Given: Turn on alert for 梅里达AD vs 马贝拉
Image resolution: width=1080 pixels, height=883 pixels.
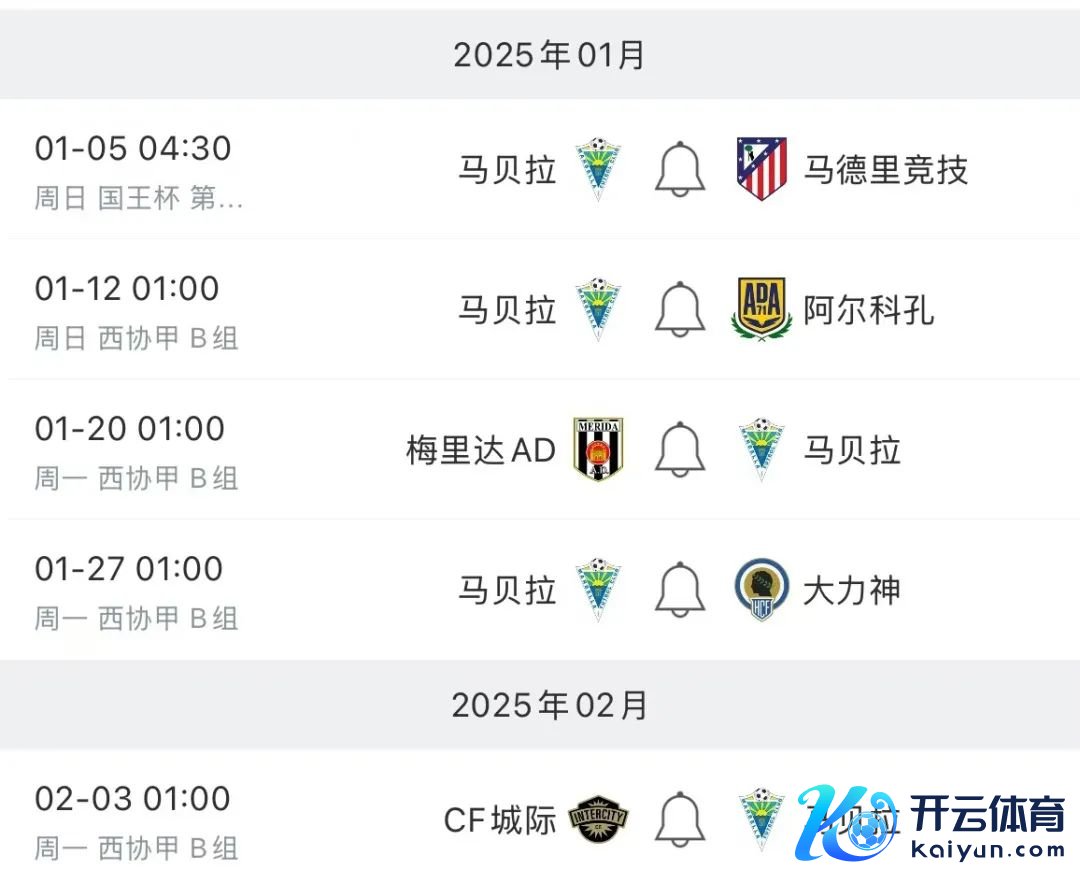Looking at the screenshot, I should [x=680, y=449].
